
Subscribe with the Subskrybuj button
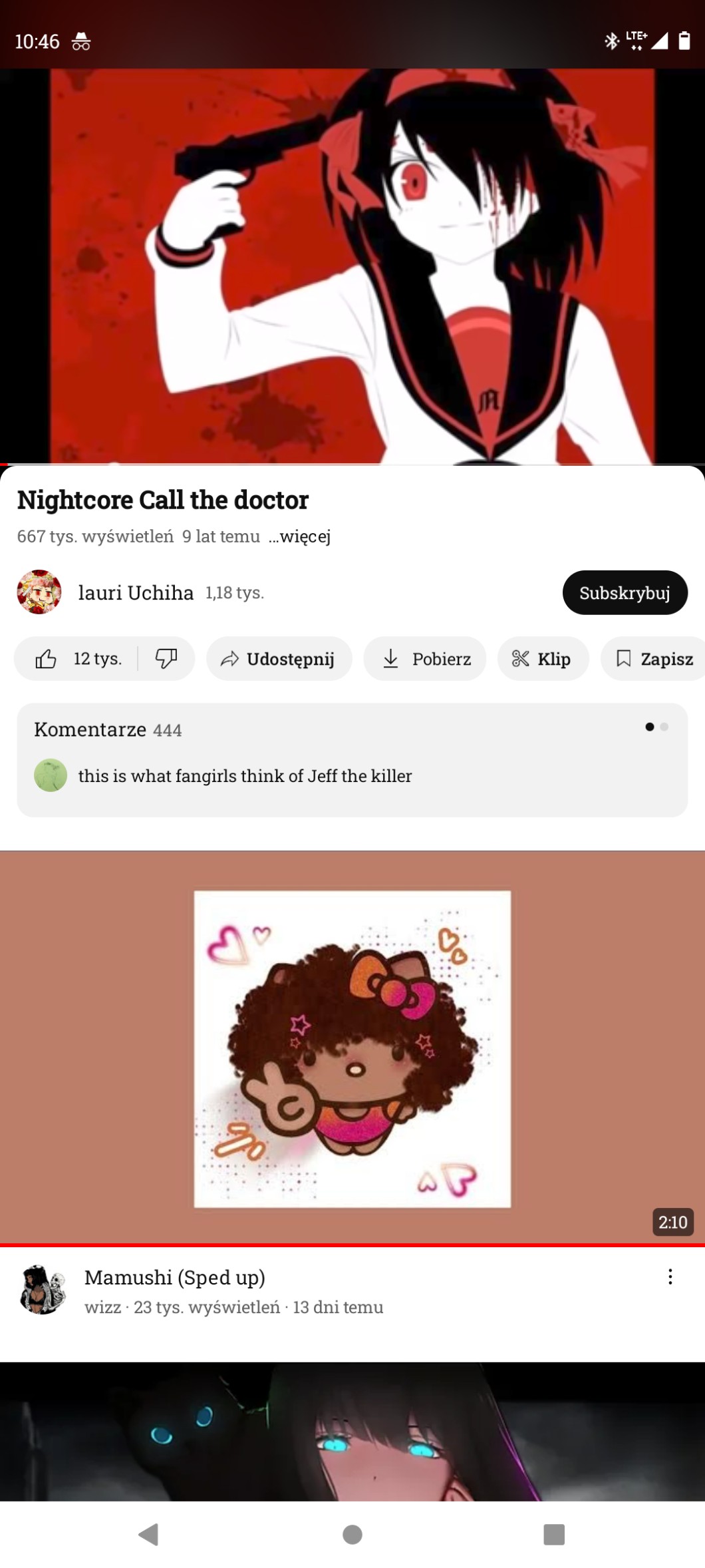(625, 592)
